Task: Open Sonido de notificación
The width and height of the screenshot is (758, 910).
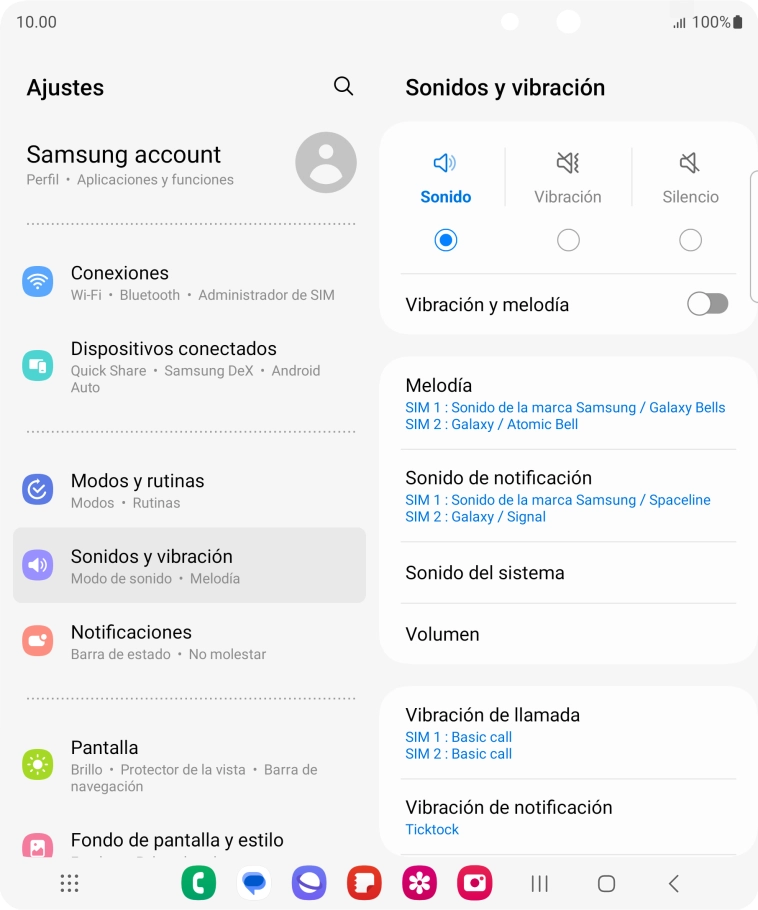Action: click(565, 496)
